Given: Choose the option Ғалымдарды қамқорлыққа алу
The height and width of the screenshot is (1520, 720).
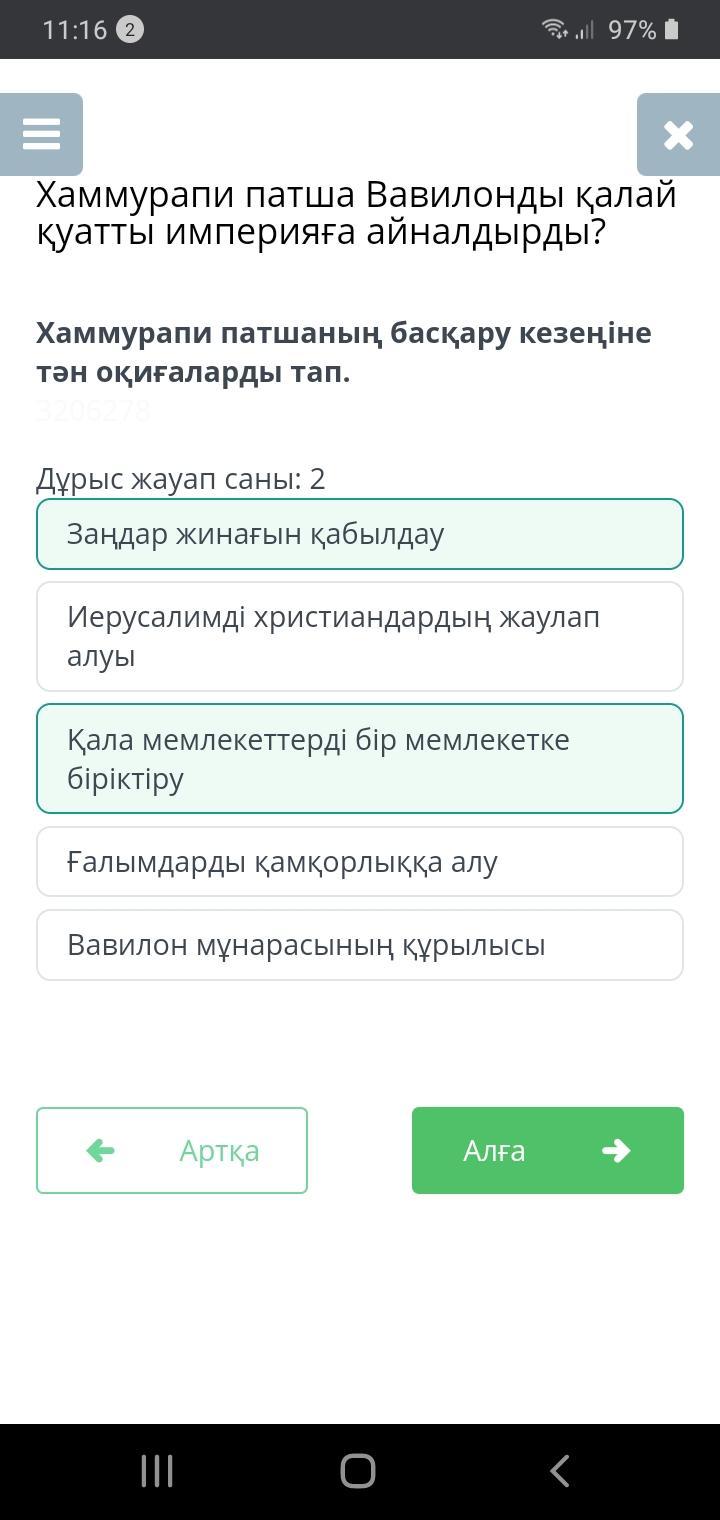Looking at the screenshot, I should tap(360, 862).
